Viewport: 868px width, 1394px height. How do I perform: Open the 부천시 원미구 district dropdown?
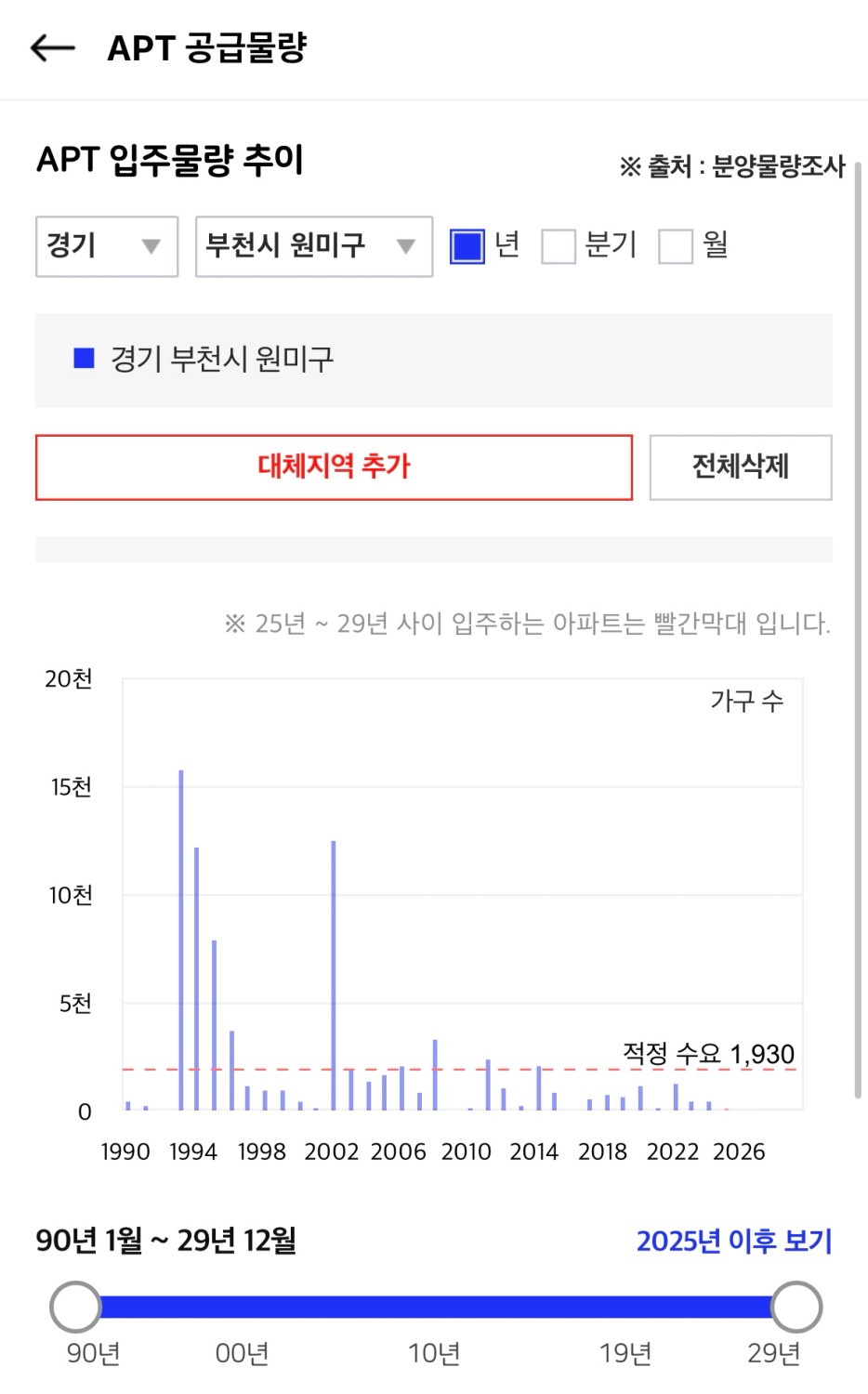pos(314,246)
